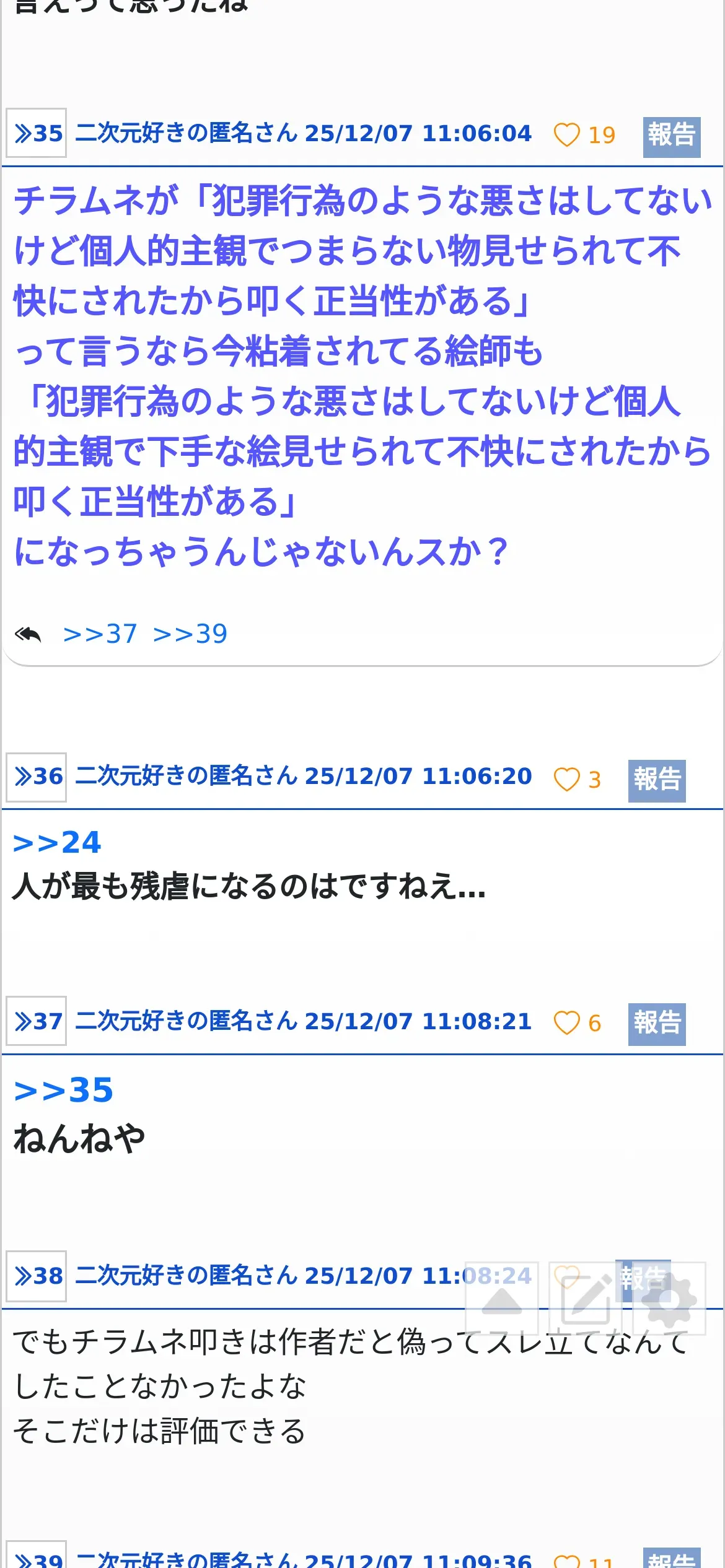The width and height of the screenshot is (725, 1568).
Task: Tap the >>37 post number button
Action: pyautogui.click(x=37, y=1021)
